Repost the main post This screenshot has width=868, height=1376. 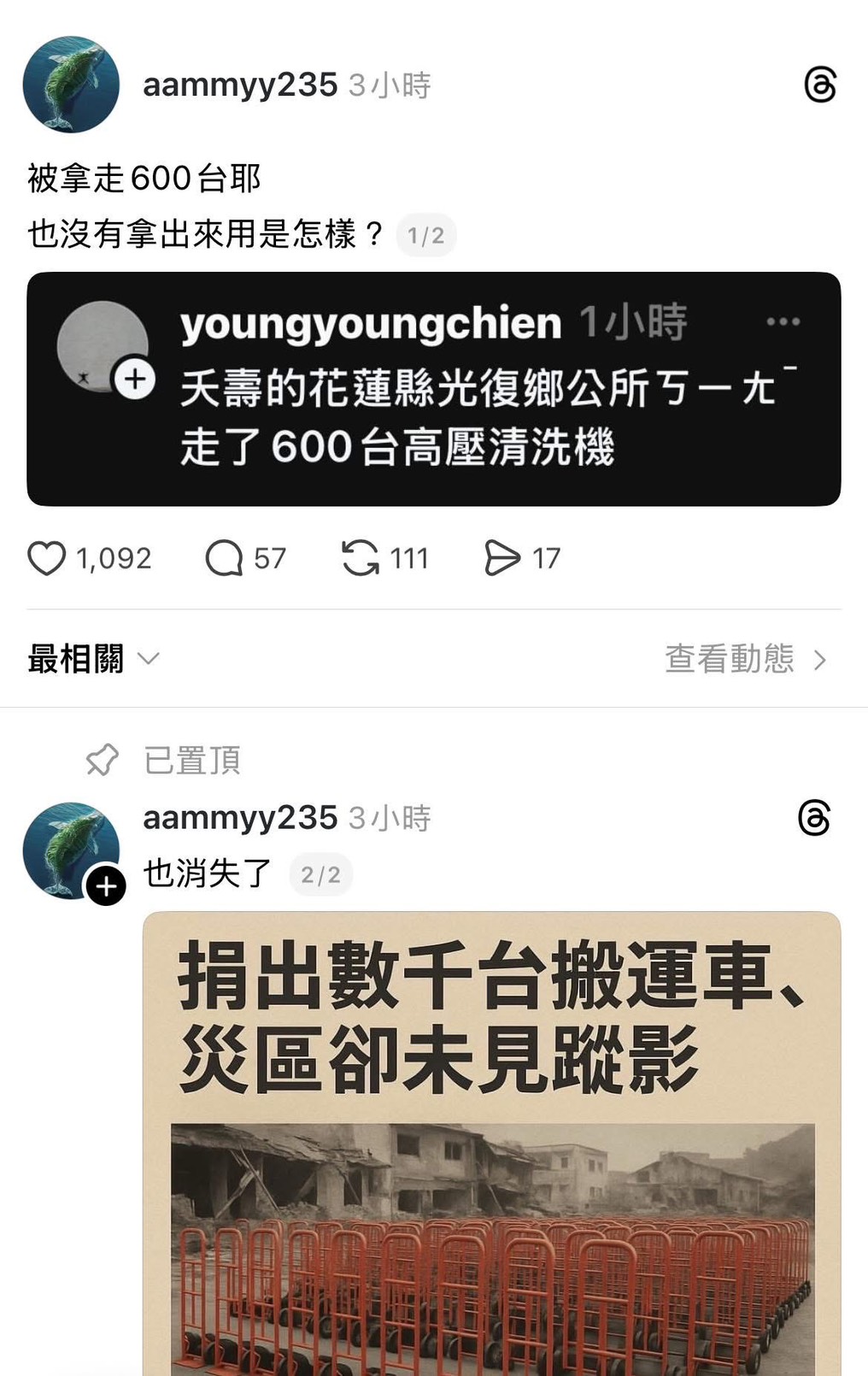point(360,558)
